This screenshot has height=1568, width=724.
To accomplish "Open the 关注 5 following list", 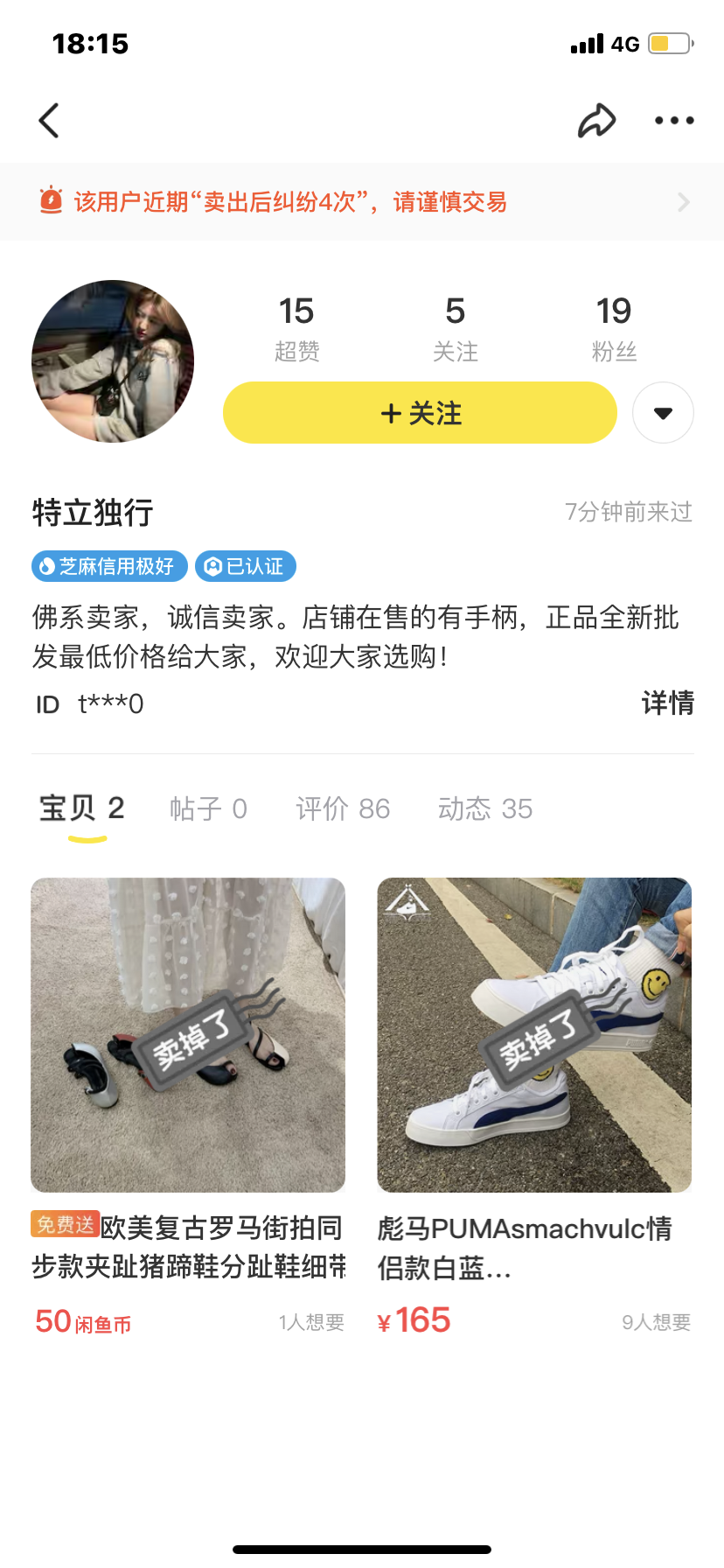I will click(x=455, y=328).
